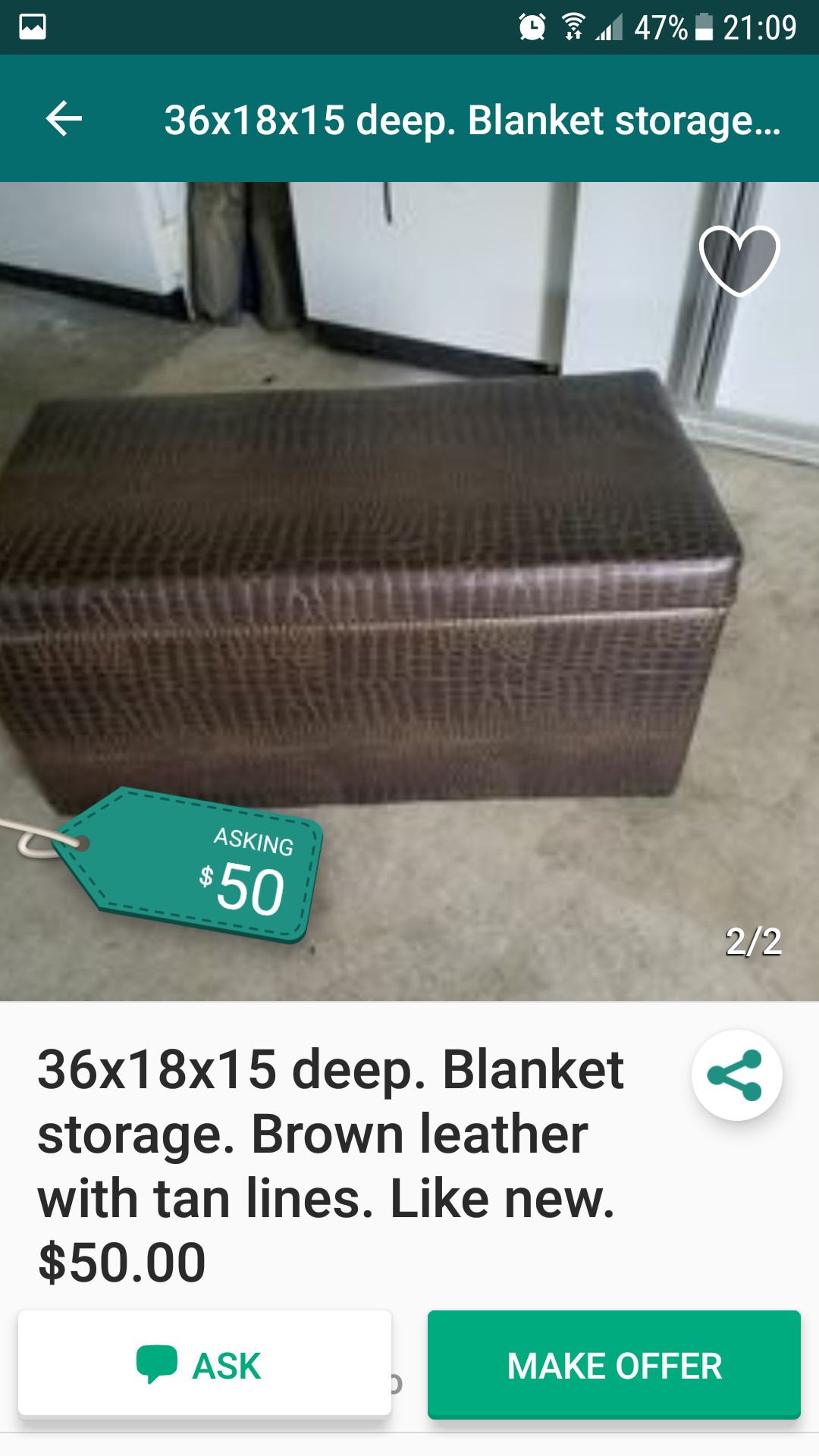This screenshot has width=819, height=1456.
Task: Tap the ASK button to message seller
Action: pos(205,1364)
